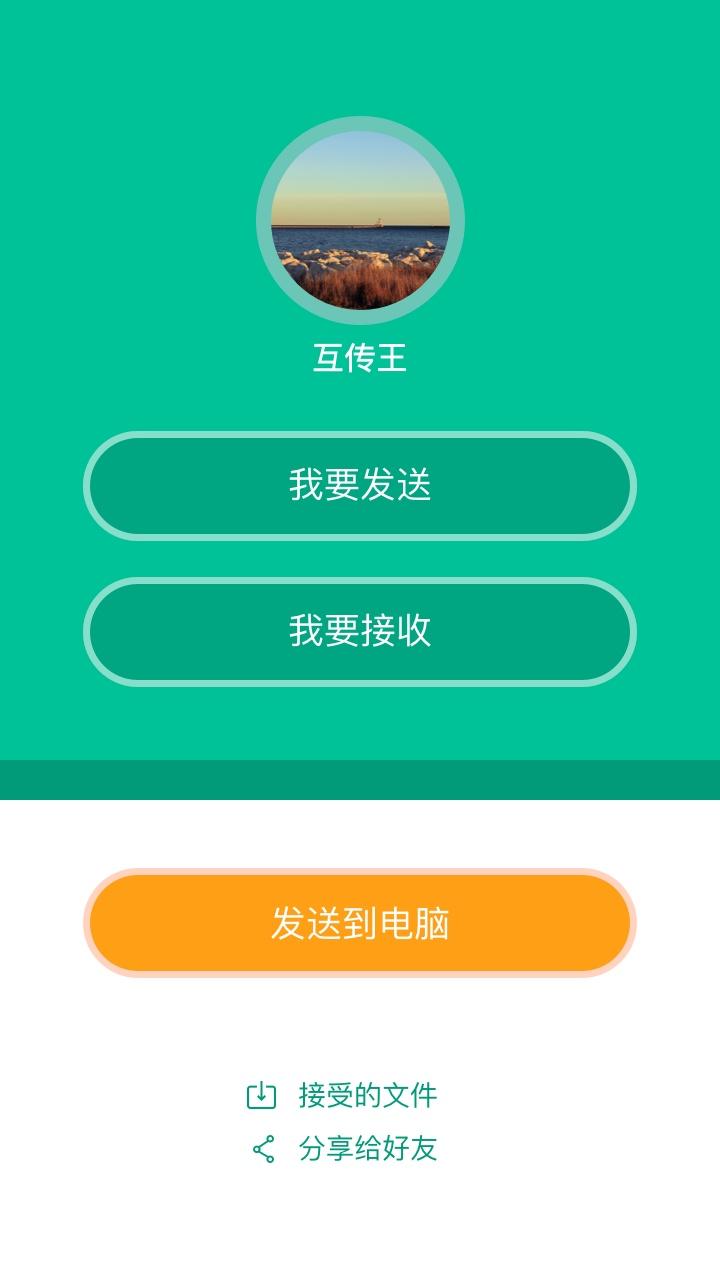Select the received files download symbol
720x1280 pixels.
(261, 1096)
